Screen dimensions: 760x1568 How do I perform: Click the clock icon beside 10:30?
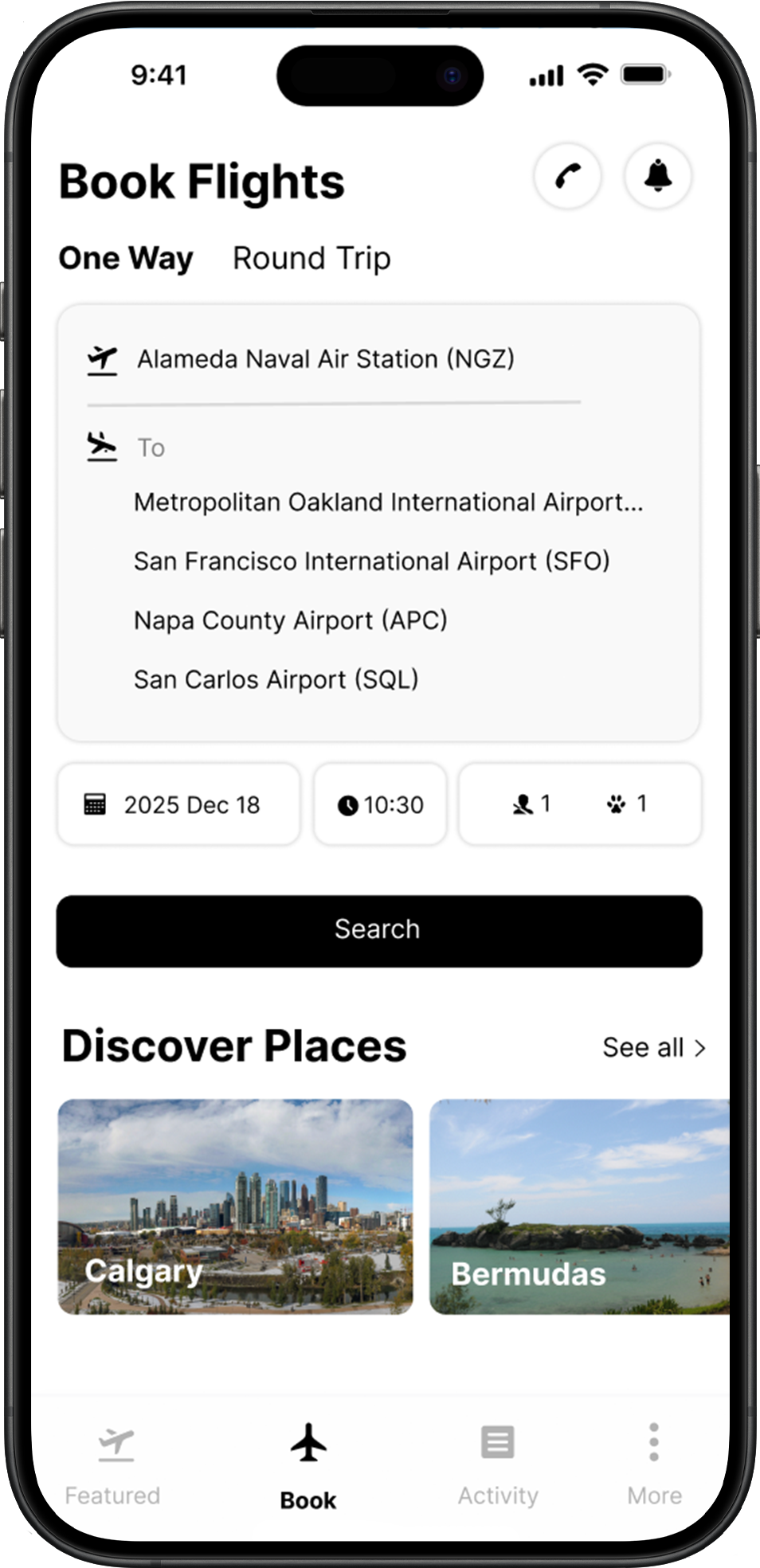pos(350,804)
